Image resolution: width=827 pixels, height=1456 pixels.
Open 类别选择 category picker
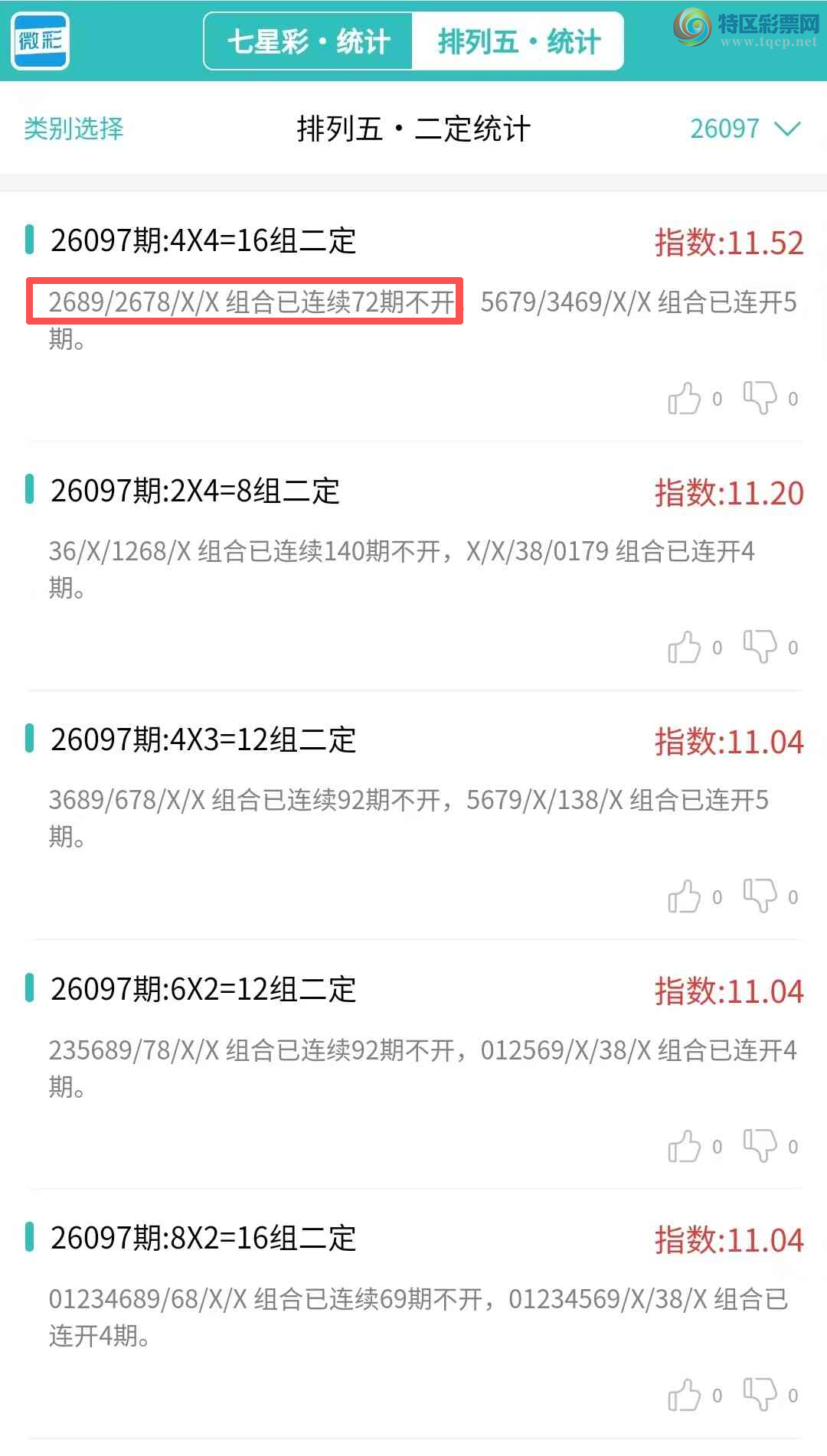pos(74,129)
